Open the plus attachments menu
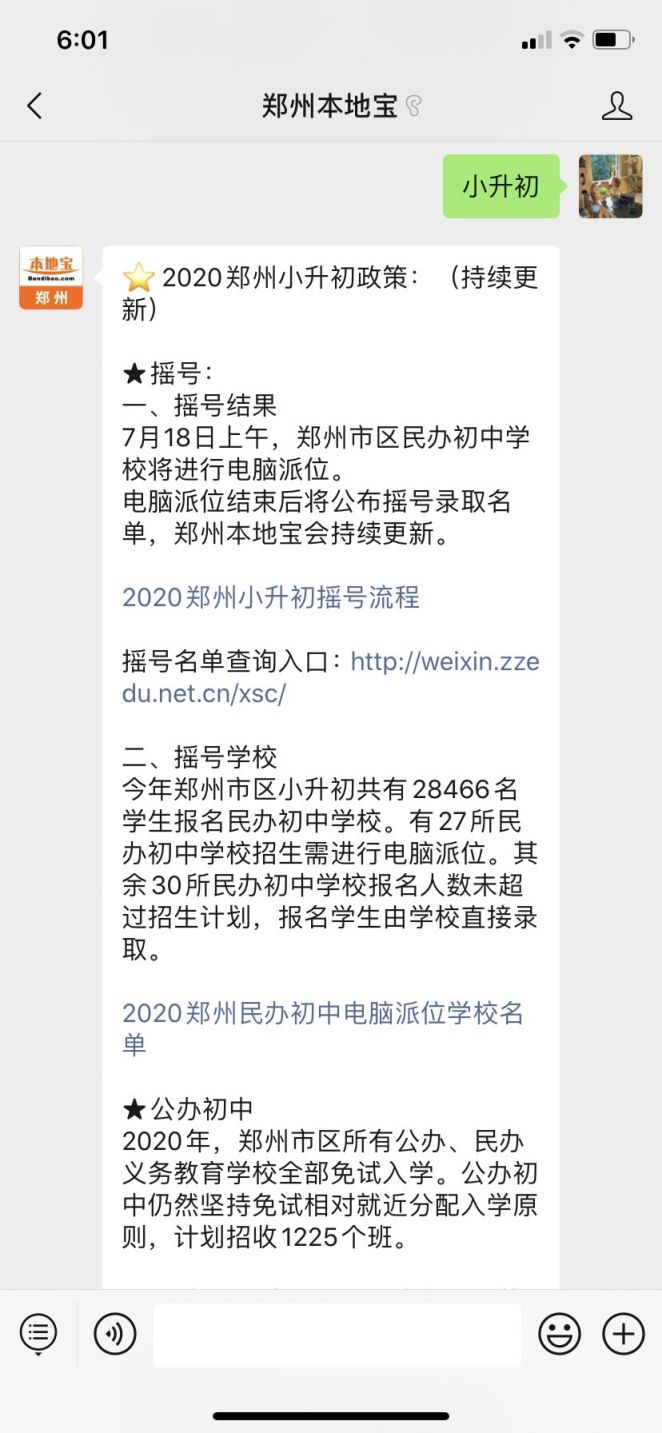This screenshot has width=662, height=1433. tap(623, 1333)
